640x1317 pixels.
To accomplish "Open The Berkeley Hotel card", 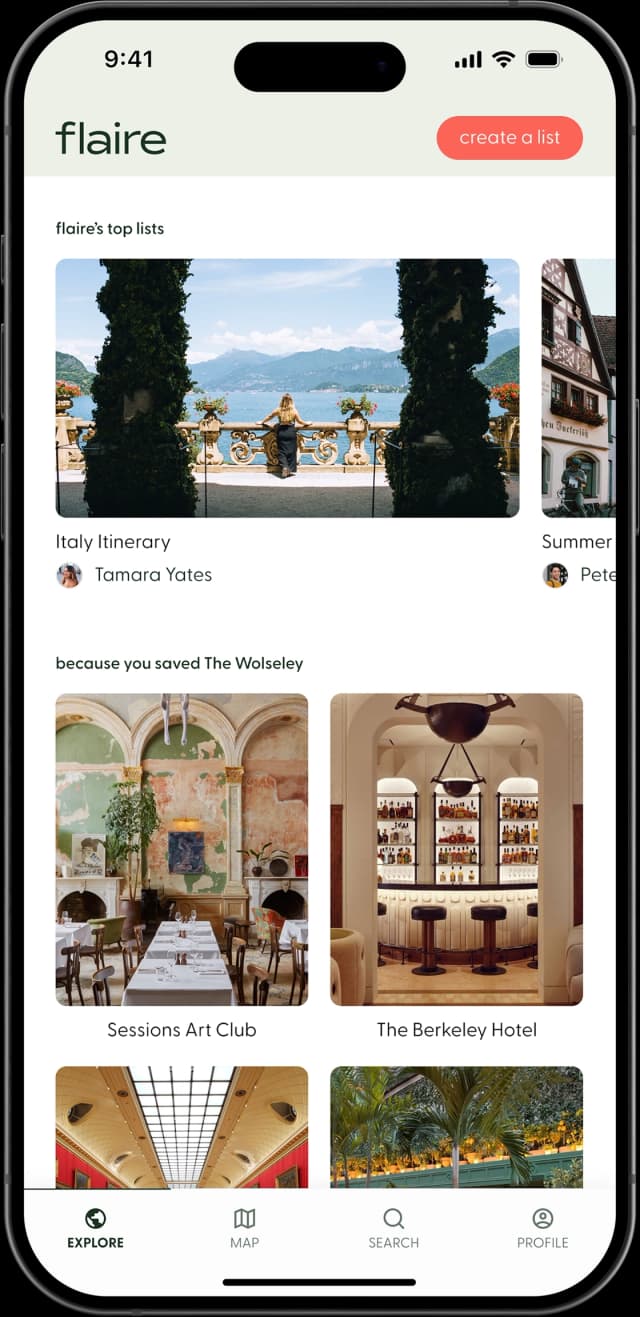I will (x=456, y=849).
